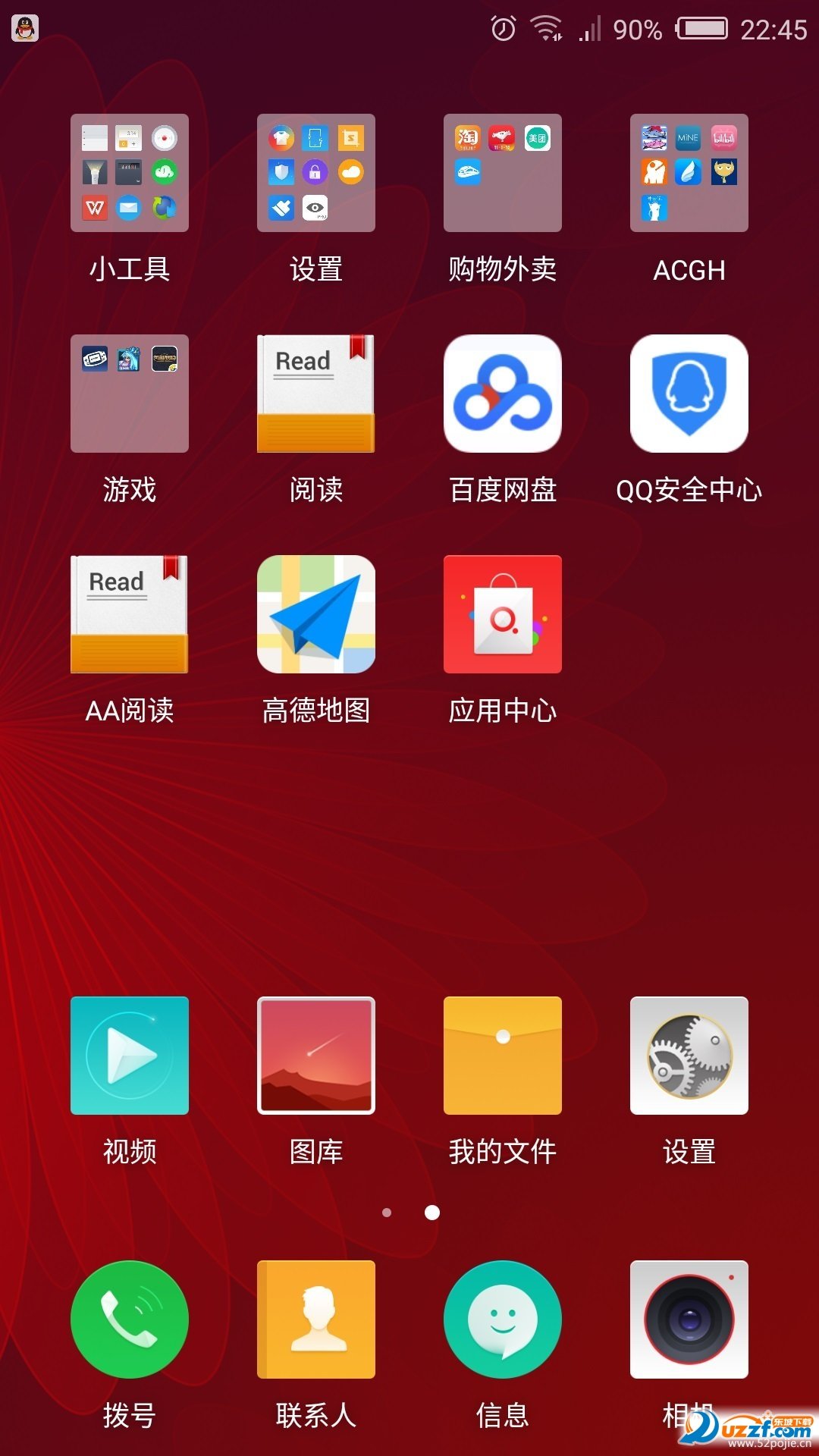
Task: Launch the camera app in the dock
Action: point(689,1319)
